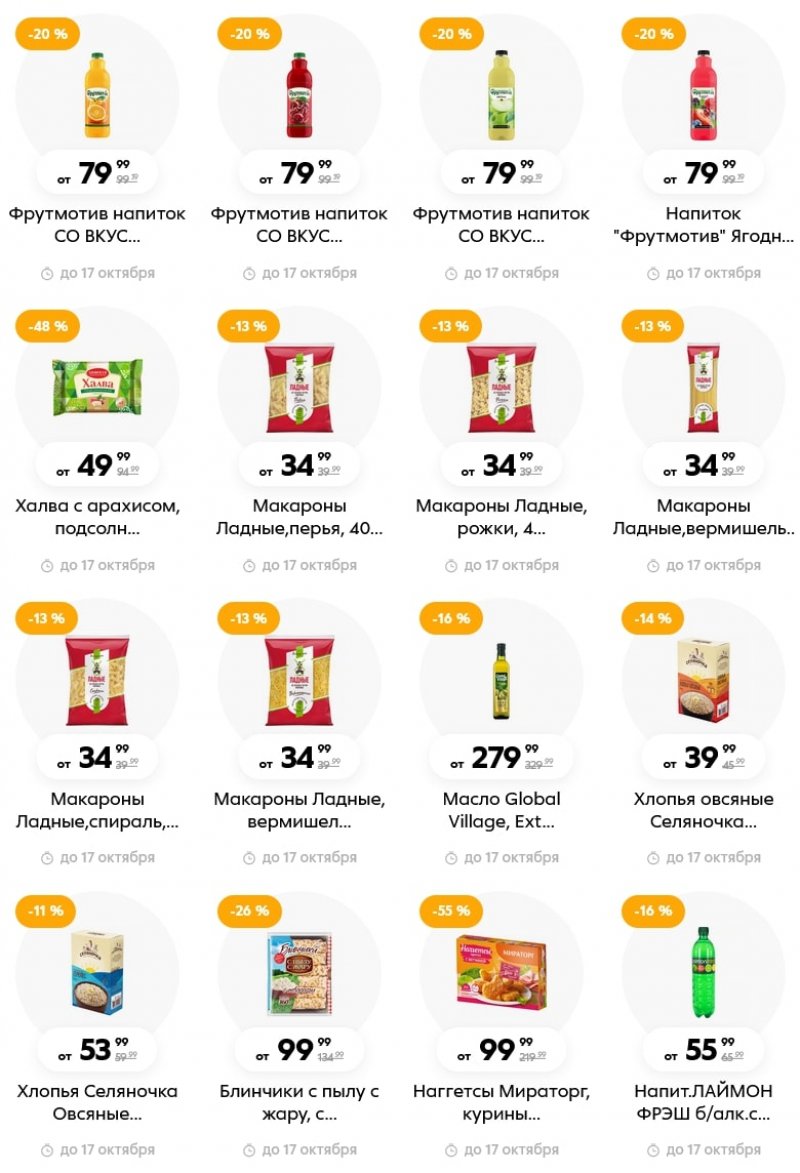Open Напит. ЛАЙМОН ФРЭШ drink card
Viewport: 800px width, 1173px height.
click(703, 972)
